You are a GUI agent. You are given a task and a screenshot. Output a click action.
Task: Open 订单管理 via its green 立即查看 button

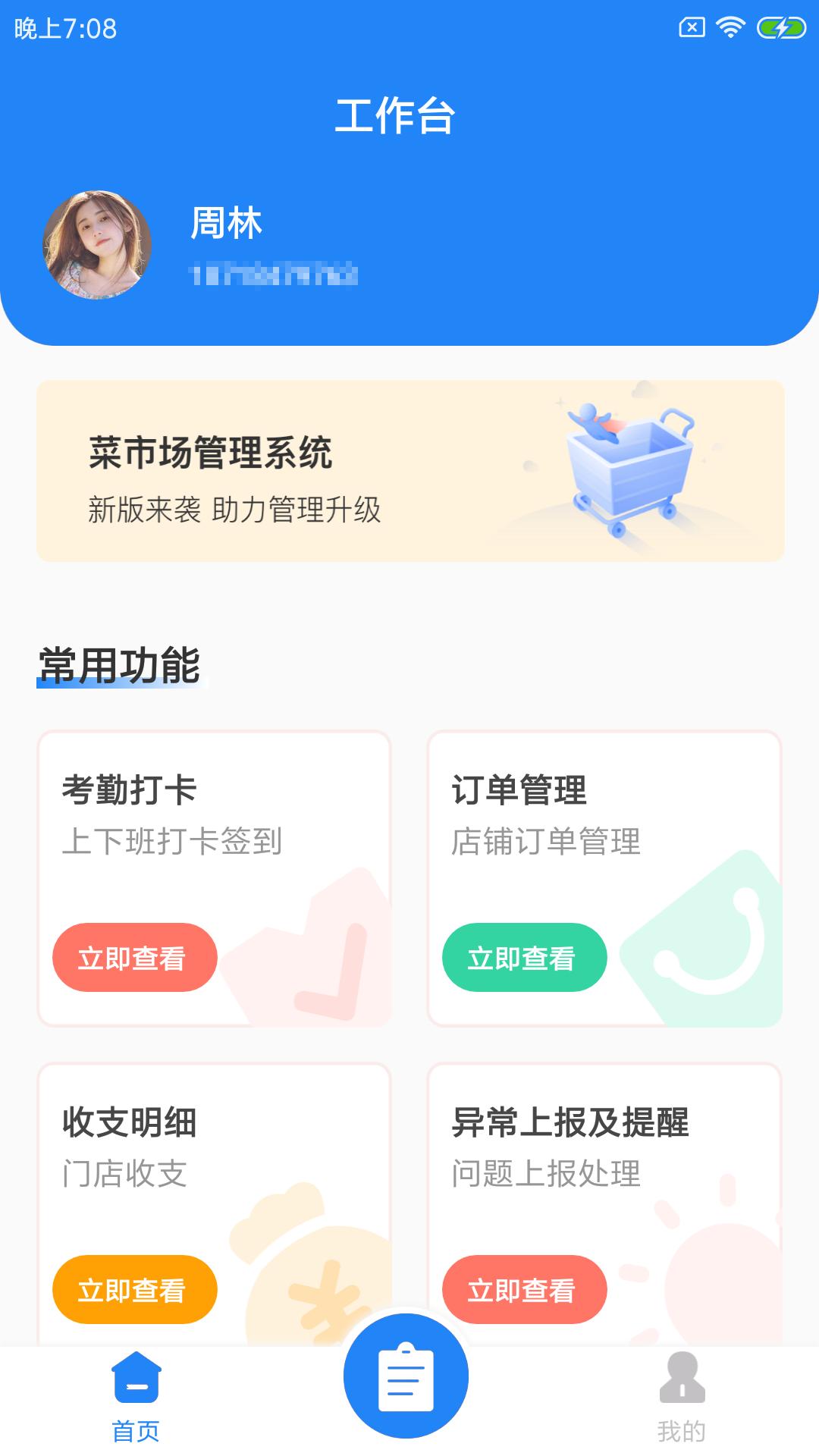[526, 957]
